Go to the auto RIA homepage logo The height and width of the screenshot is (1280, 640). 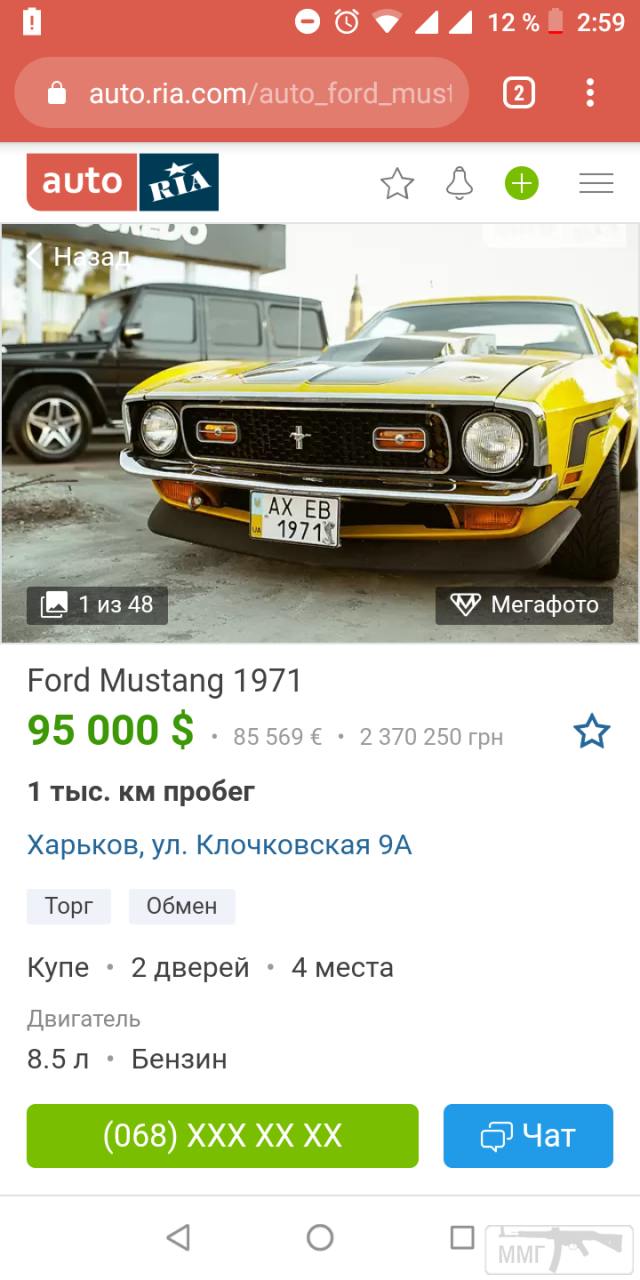click(x=122, y=182)
